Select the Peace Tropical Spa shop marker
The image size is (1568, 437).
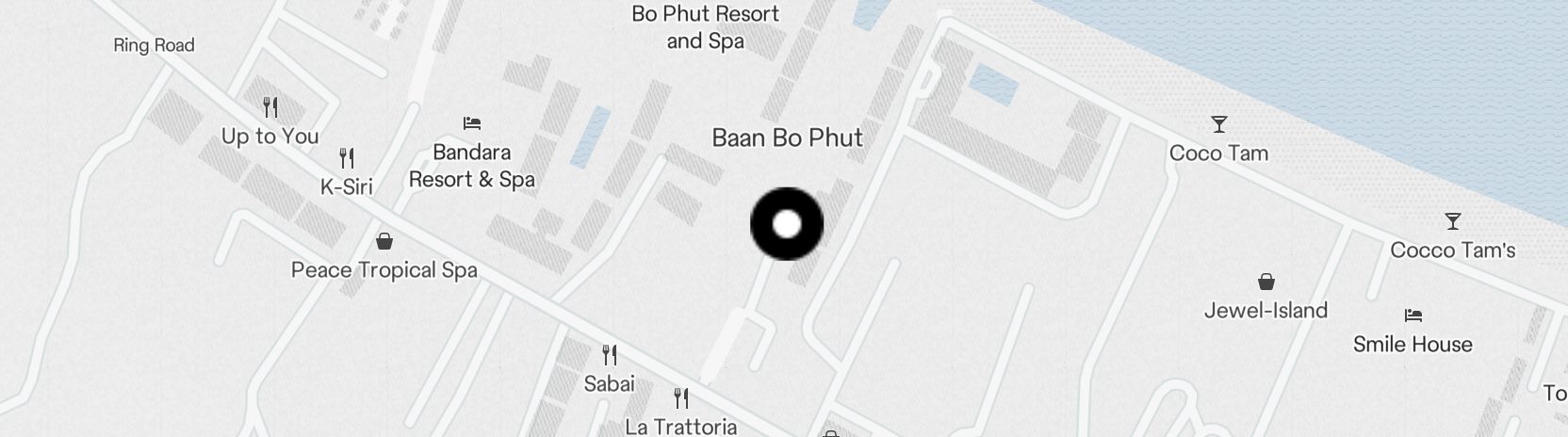point(384,241)
